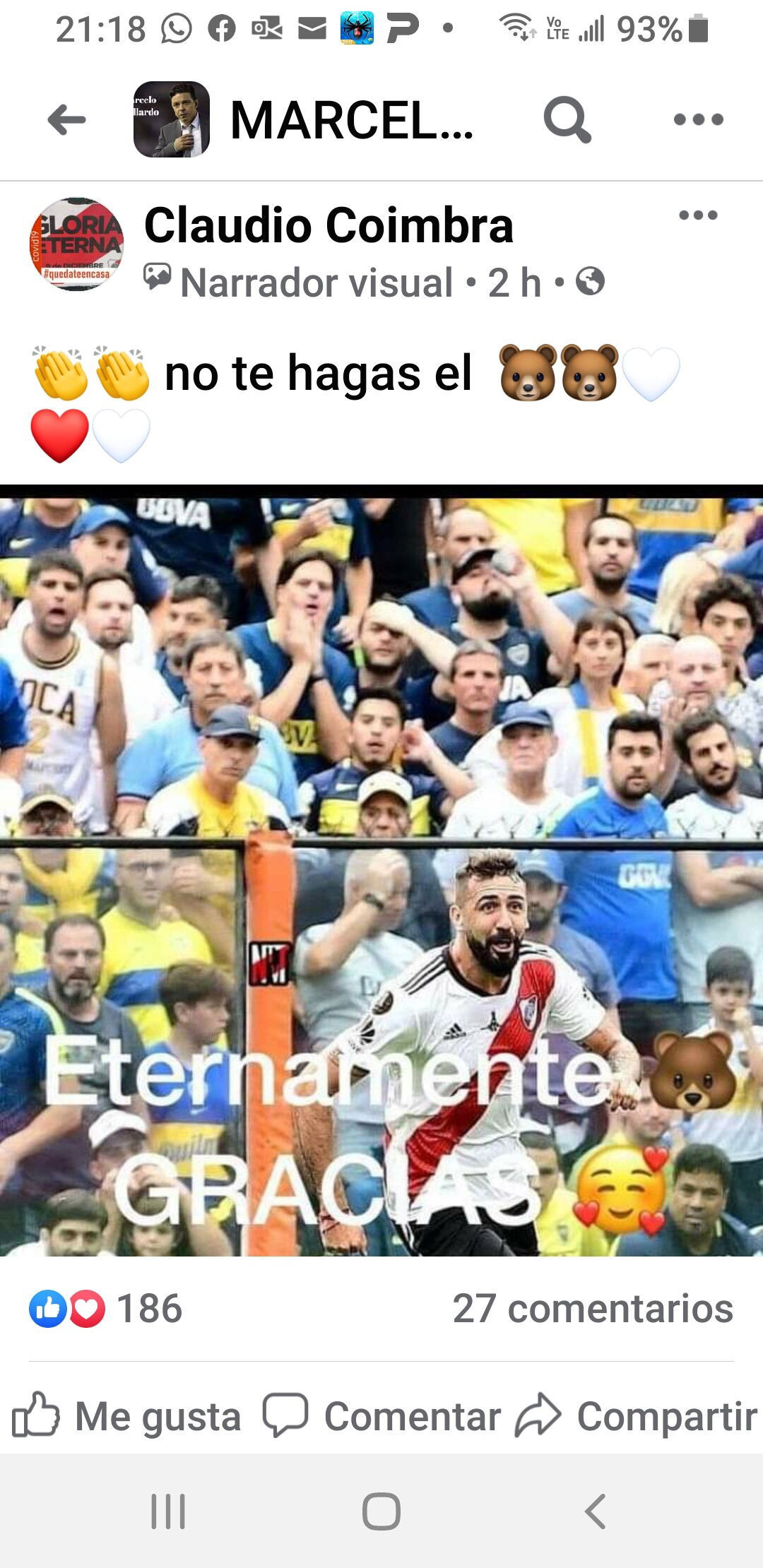
Task: Open the recent apps view
Action: 168,1511
